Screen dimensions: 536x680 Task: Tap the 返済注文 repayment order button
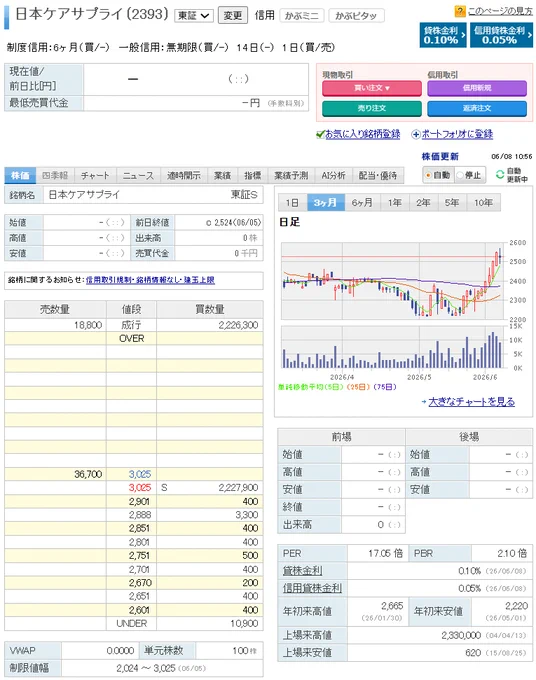click(477, 108)
